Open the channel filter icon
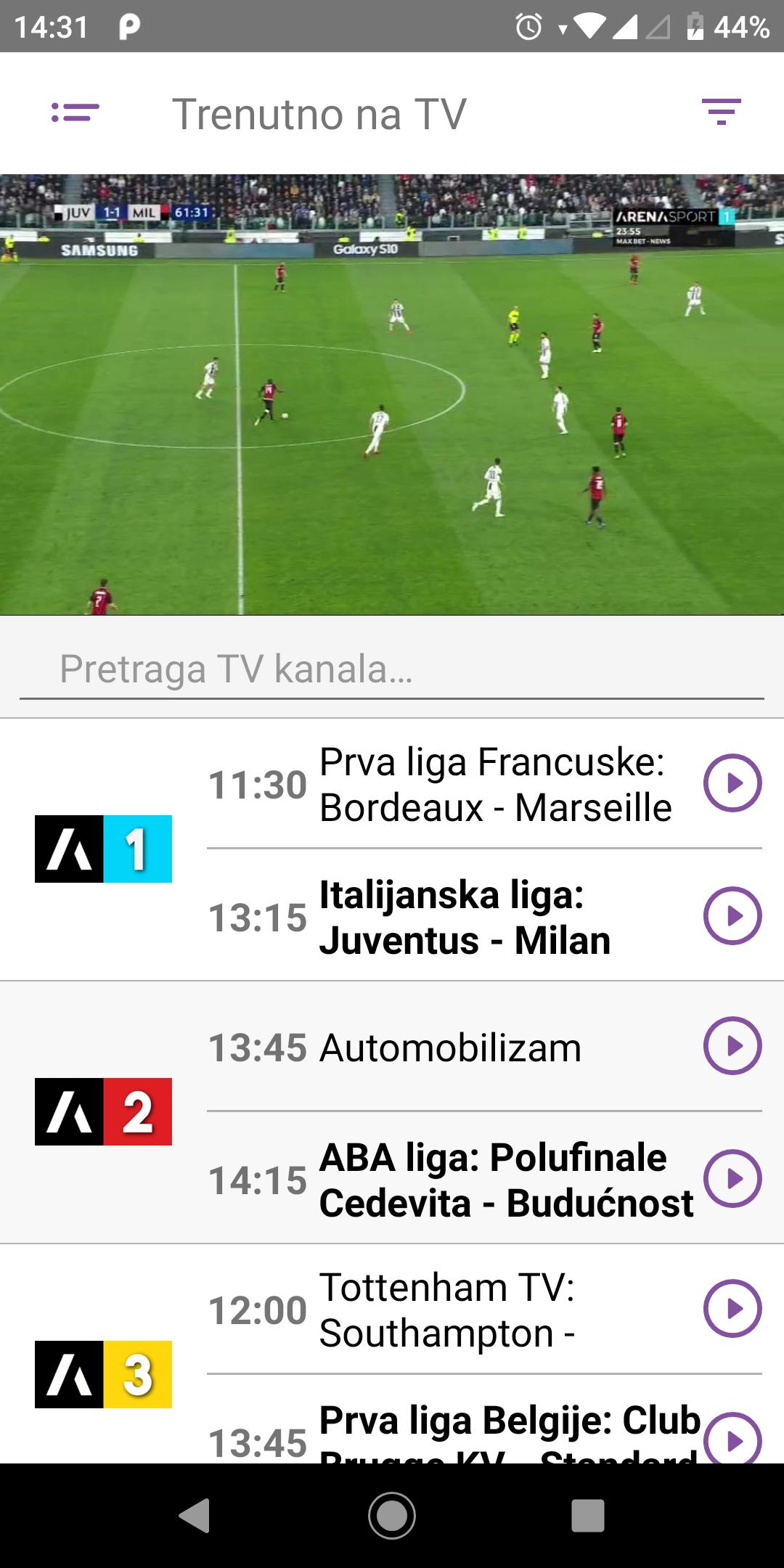Image resolution: width=784 pixels, height=1568 pixels. click(x=721, y=113)
